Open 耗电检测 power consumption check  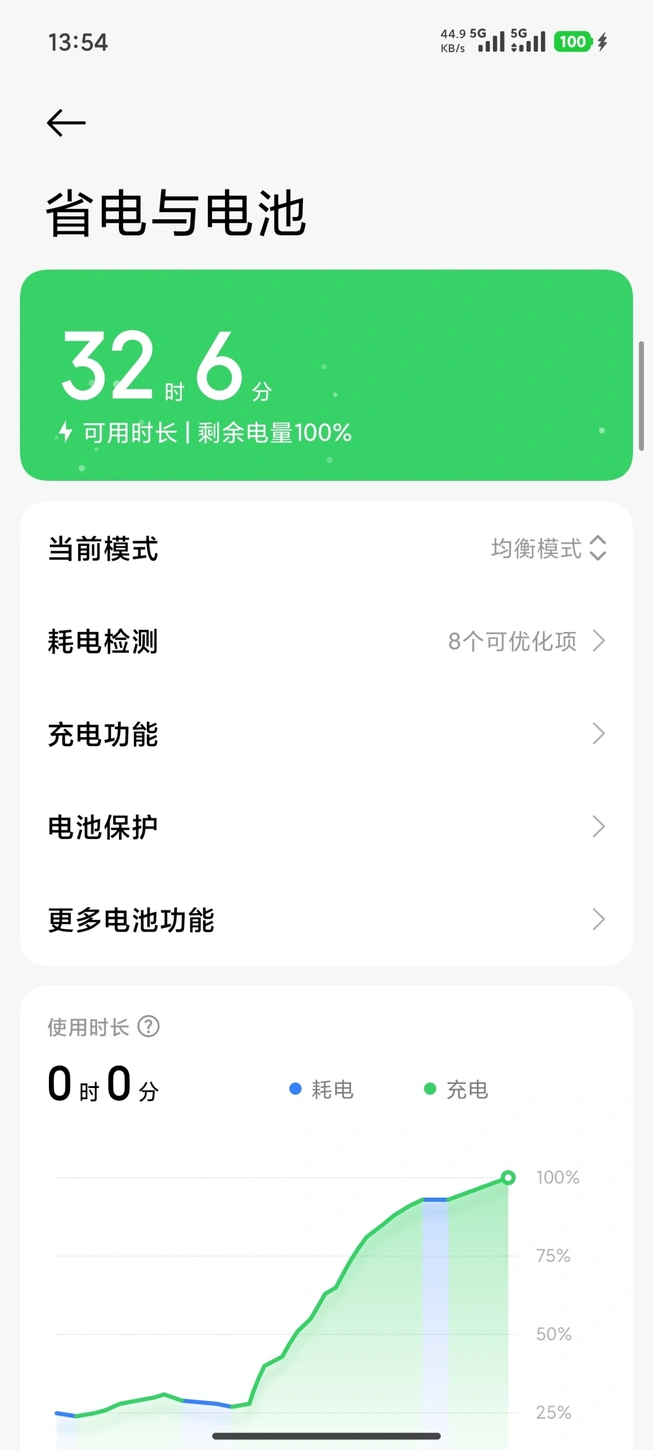(x=326, y=641)
